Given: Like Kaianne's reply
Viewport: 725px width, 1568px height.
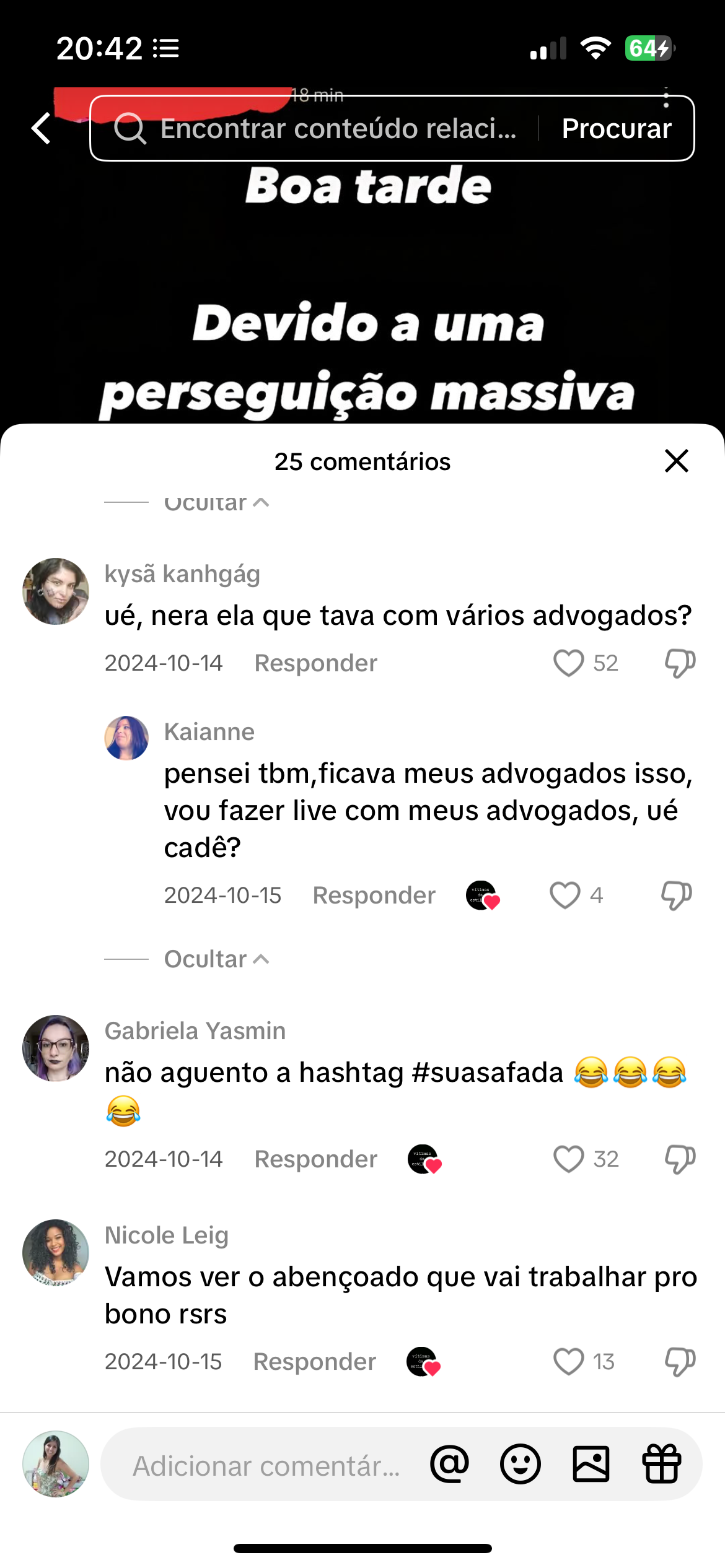Looking at the screenshot, I should coord(565,895).
